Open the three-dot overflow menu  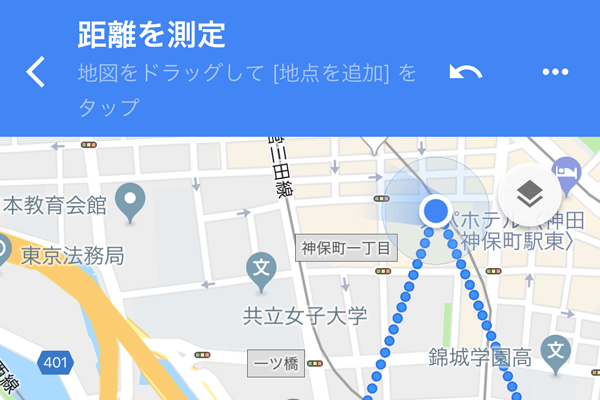coord(554,72)
